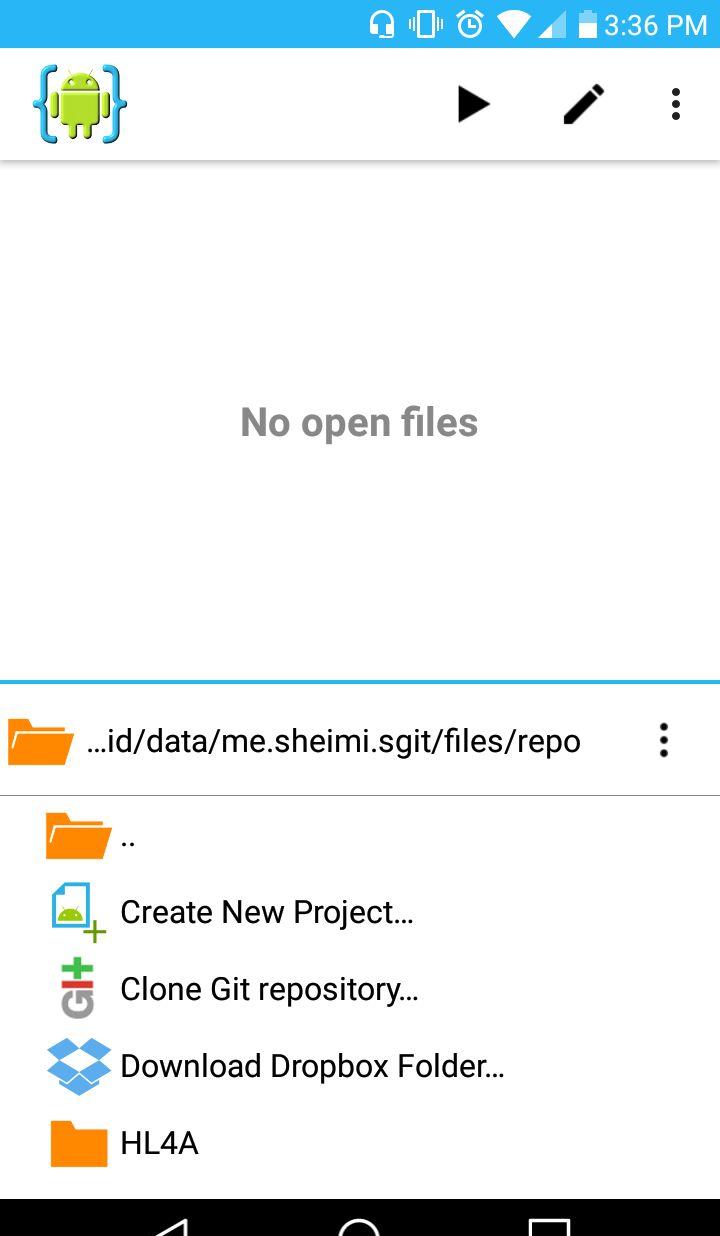The height and width of the screenshot is (1236, 720).
Task: Select Create New Project
Action: click(360, 912)
